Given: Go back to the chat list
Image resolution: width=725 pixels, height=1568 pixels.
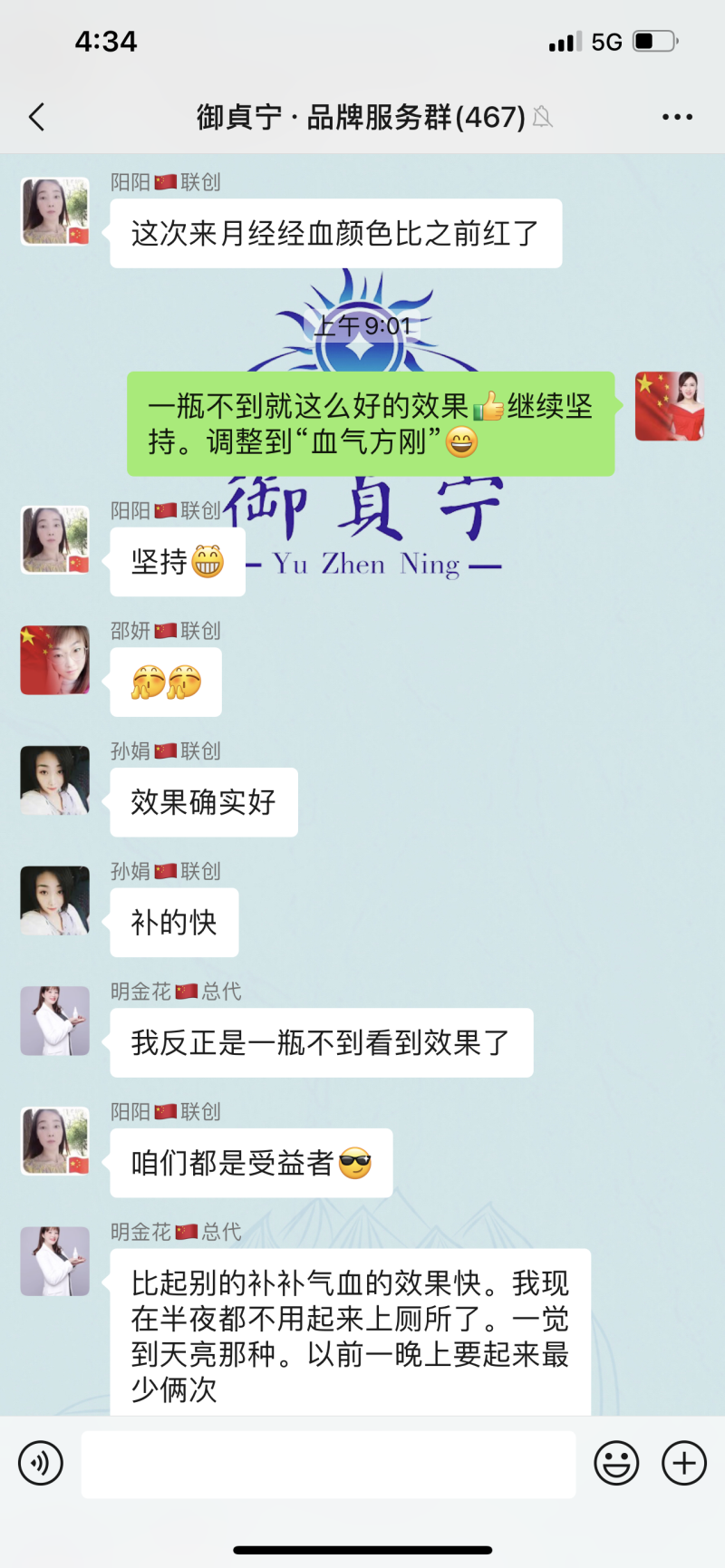Looking at the screenshot, I should 37,117.
